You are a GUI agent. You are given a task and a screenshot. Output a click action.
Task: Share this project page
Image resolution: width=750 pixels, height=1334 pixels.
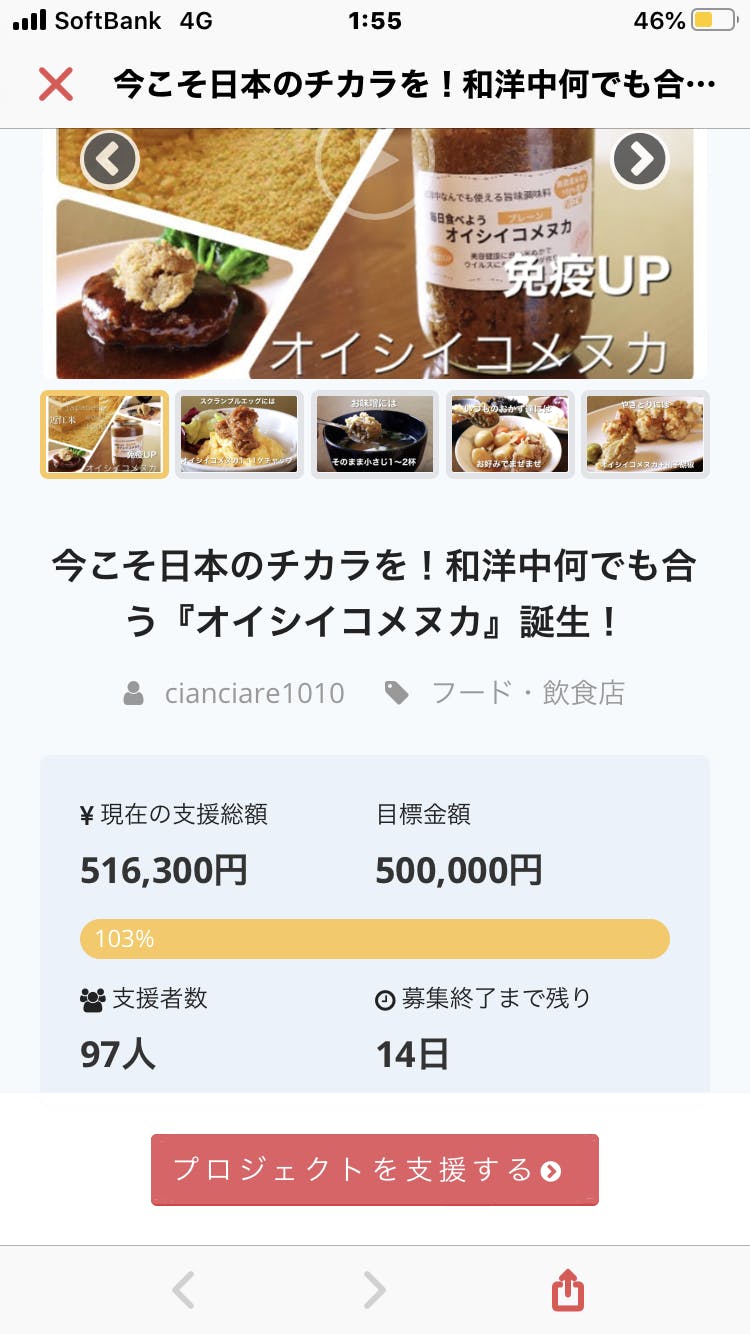(x=567, y=1290)
